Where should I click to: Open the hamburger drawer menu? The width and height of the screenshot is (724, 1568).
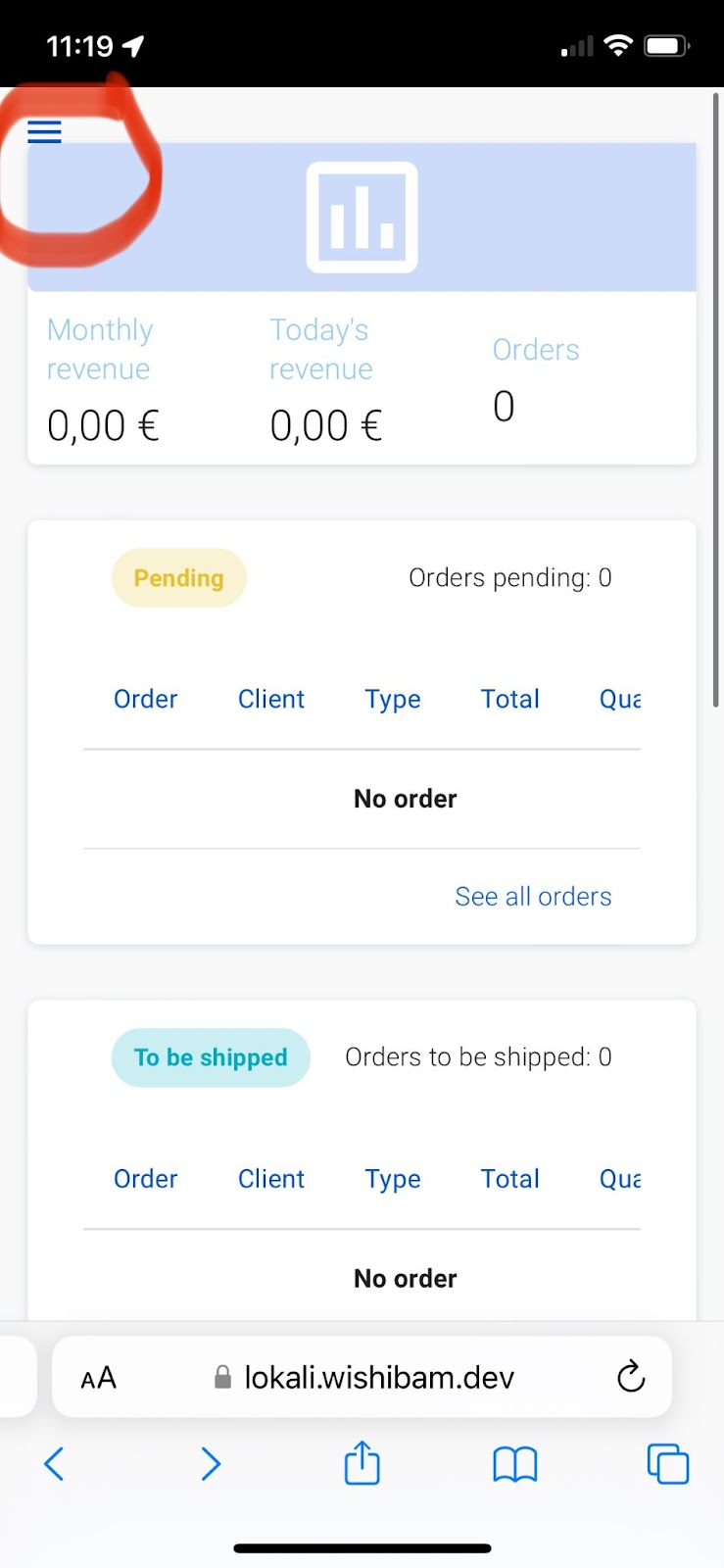[44, 132]
